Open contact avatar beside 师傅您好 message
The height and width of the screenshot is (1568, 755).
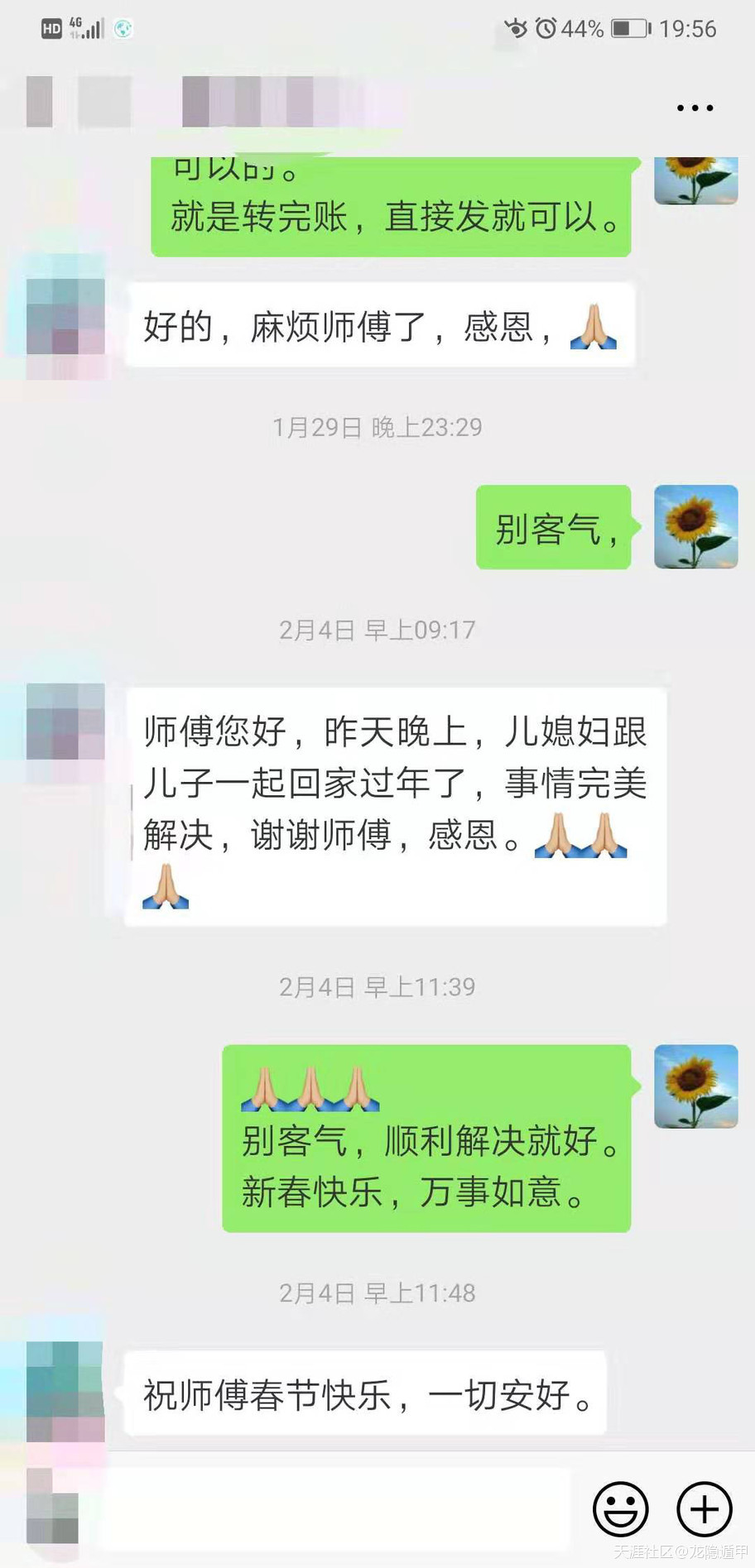pyautogui.click(x=65, y=722)
